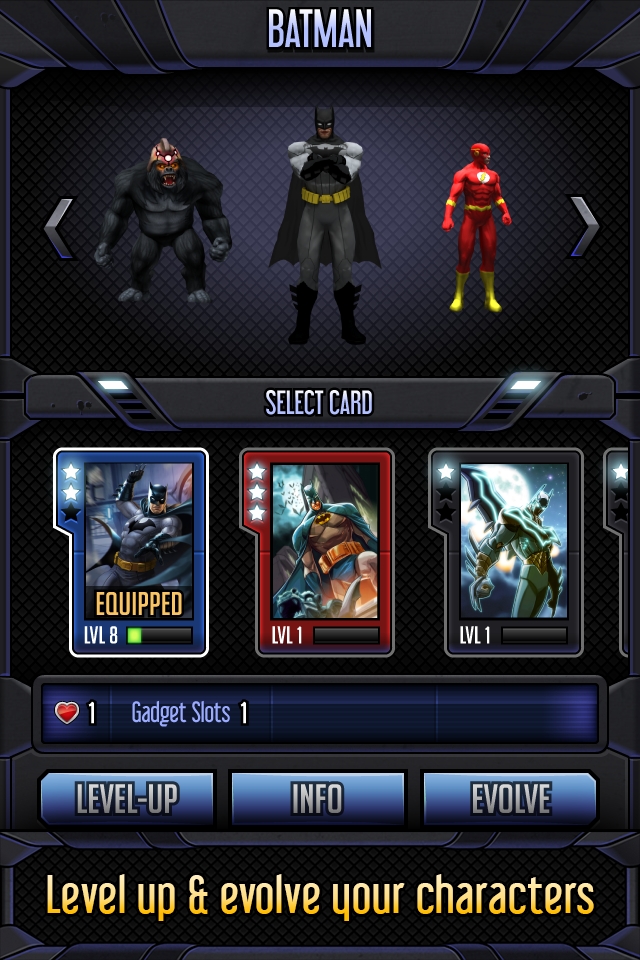Tap the Evolve button
This screenshot has height=960, width=640.
(510, 799)
